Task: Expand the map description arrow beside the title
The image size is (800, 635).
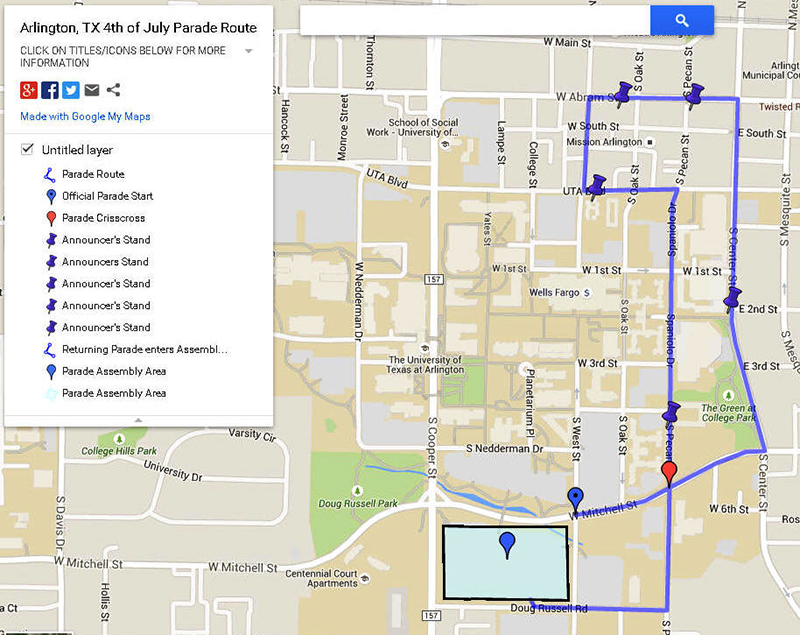Action: [248, 50]
